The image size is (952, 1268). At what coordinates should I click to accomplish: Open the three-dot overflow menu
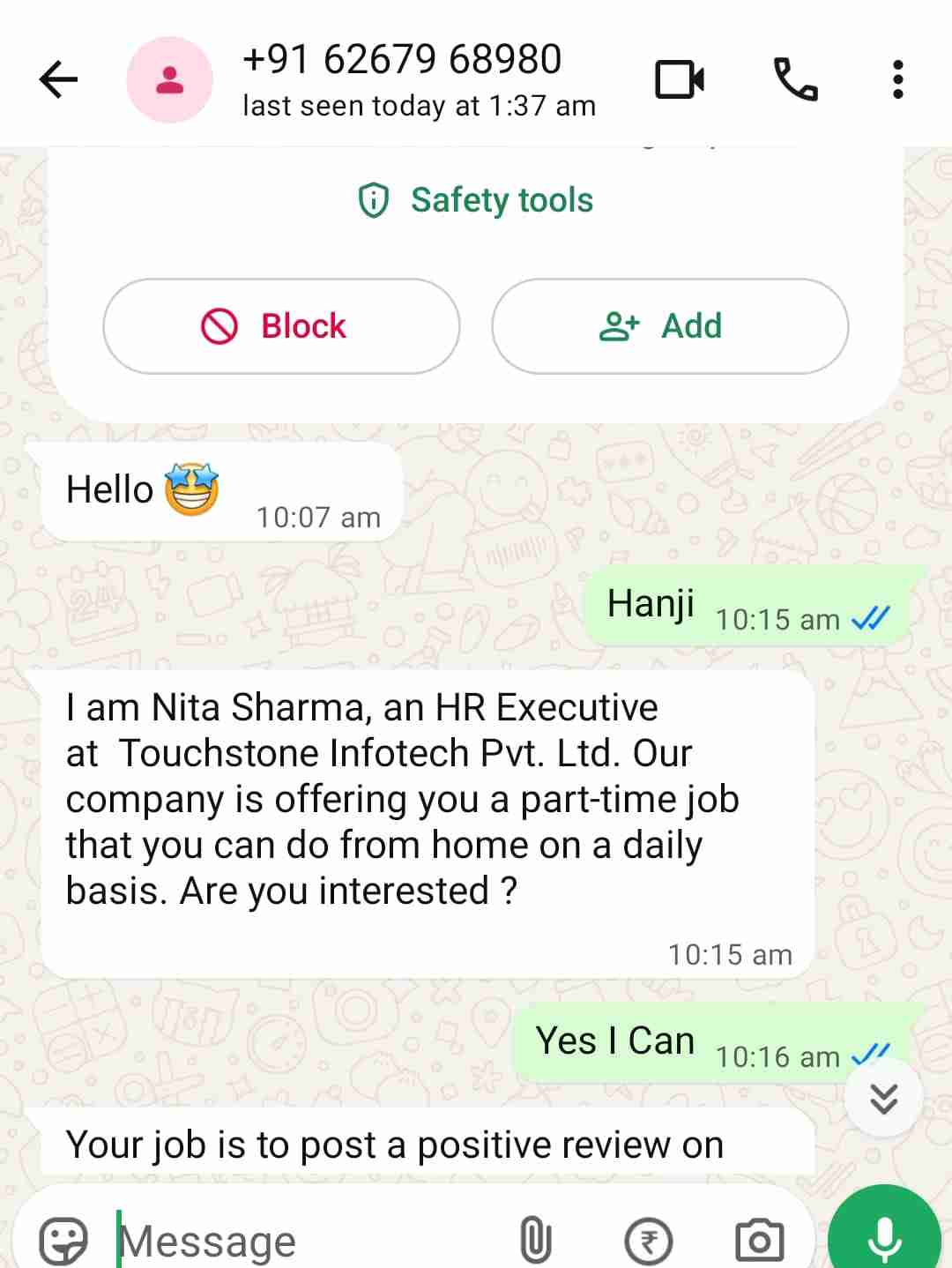click(897, 80)
